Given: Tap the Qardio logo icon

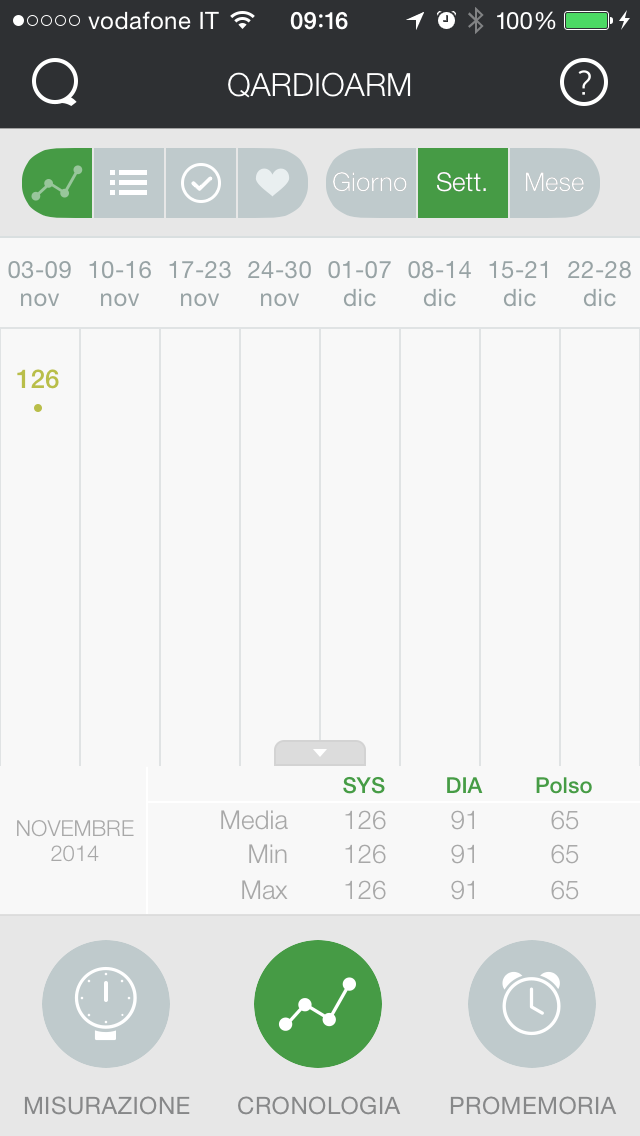Looking at the screenshot, I should [x=54, y=83].
